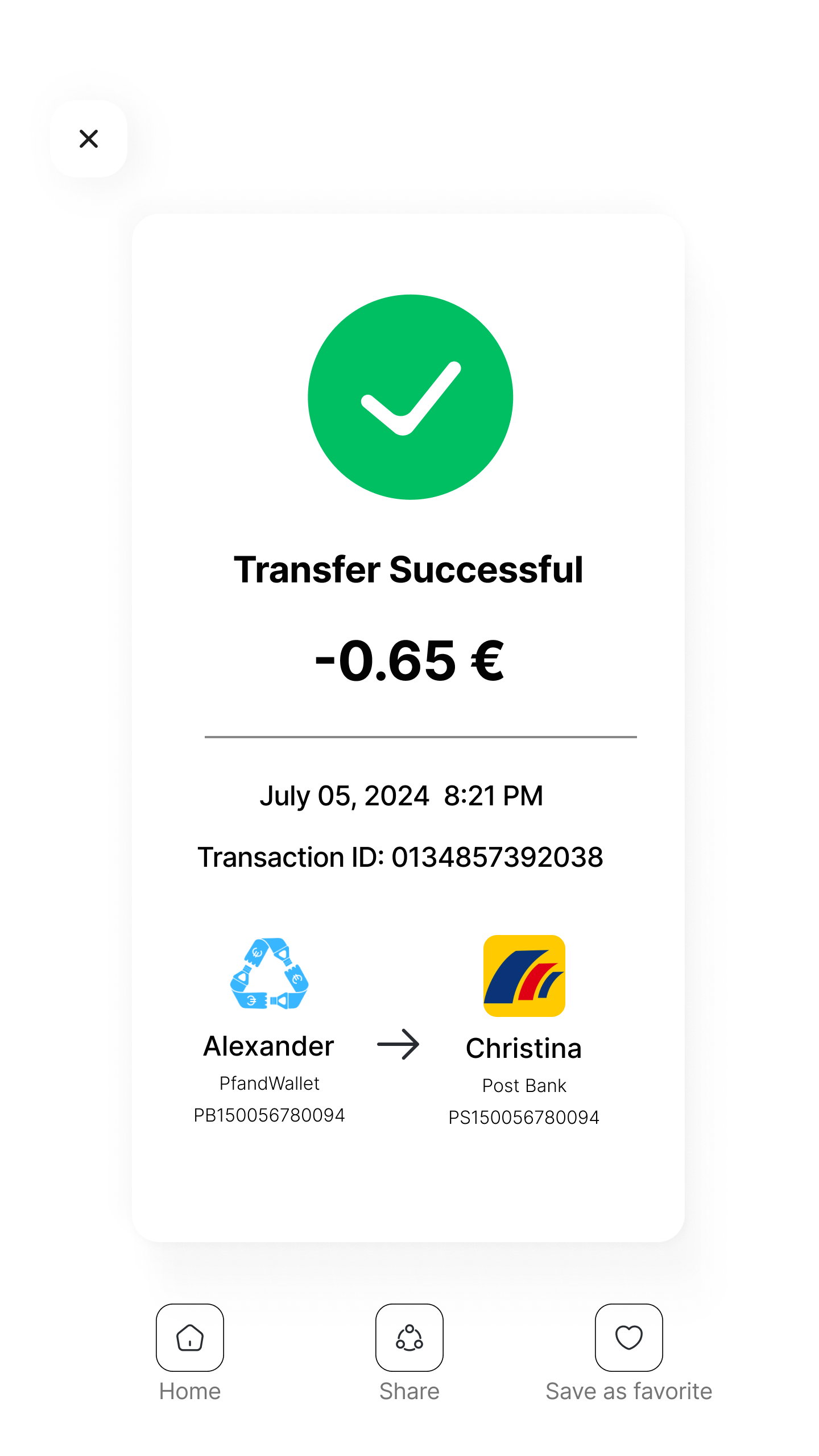Tap the sender name Alexander
The height and width of the screenshot is (1456, 819).
tap(268, 1045)
